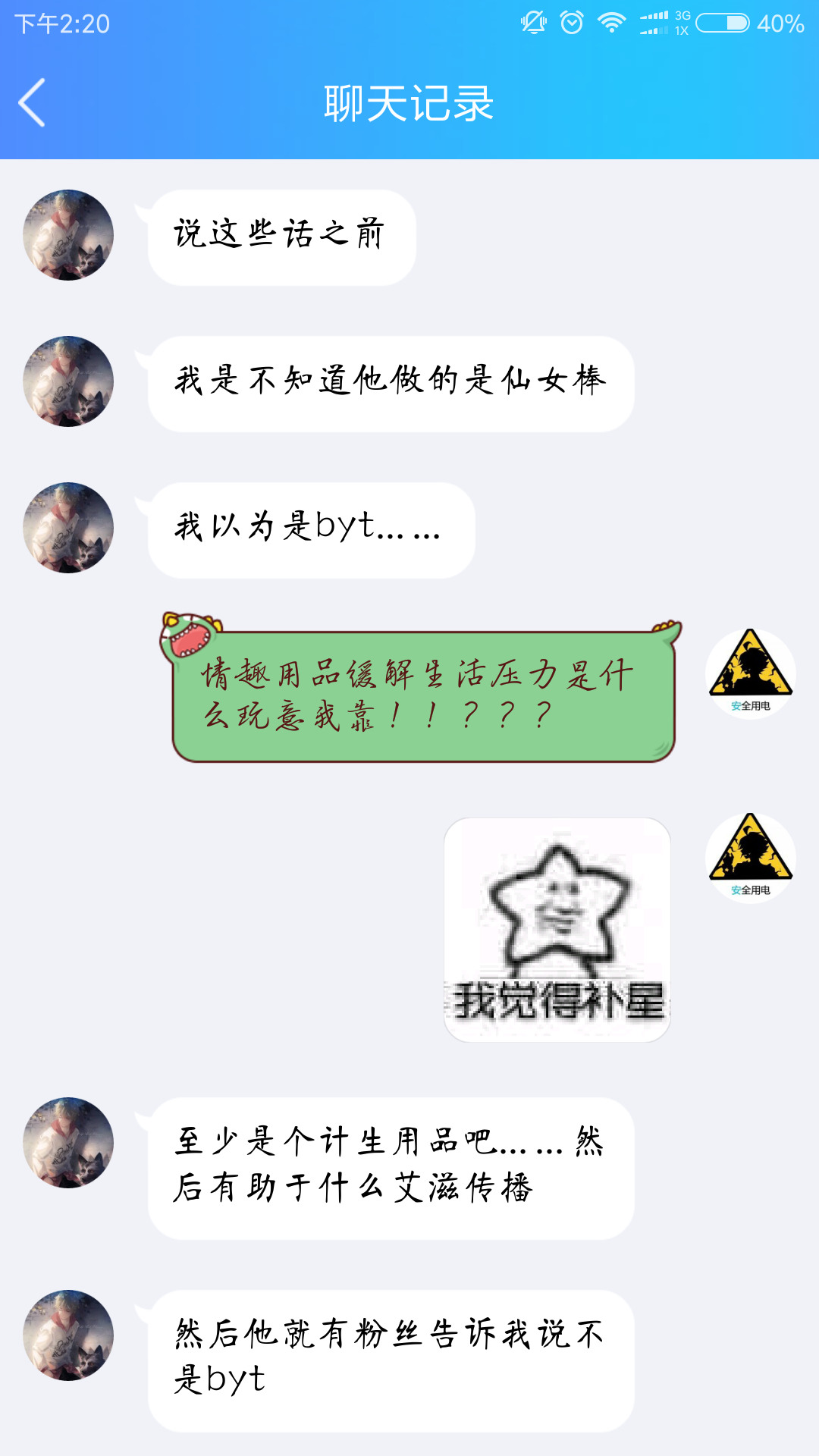View the 安全用电 avatar beside the green bubble

click(750, 673)
